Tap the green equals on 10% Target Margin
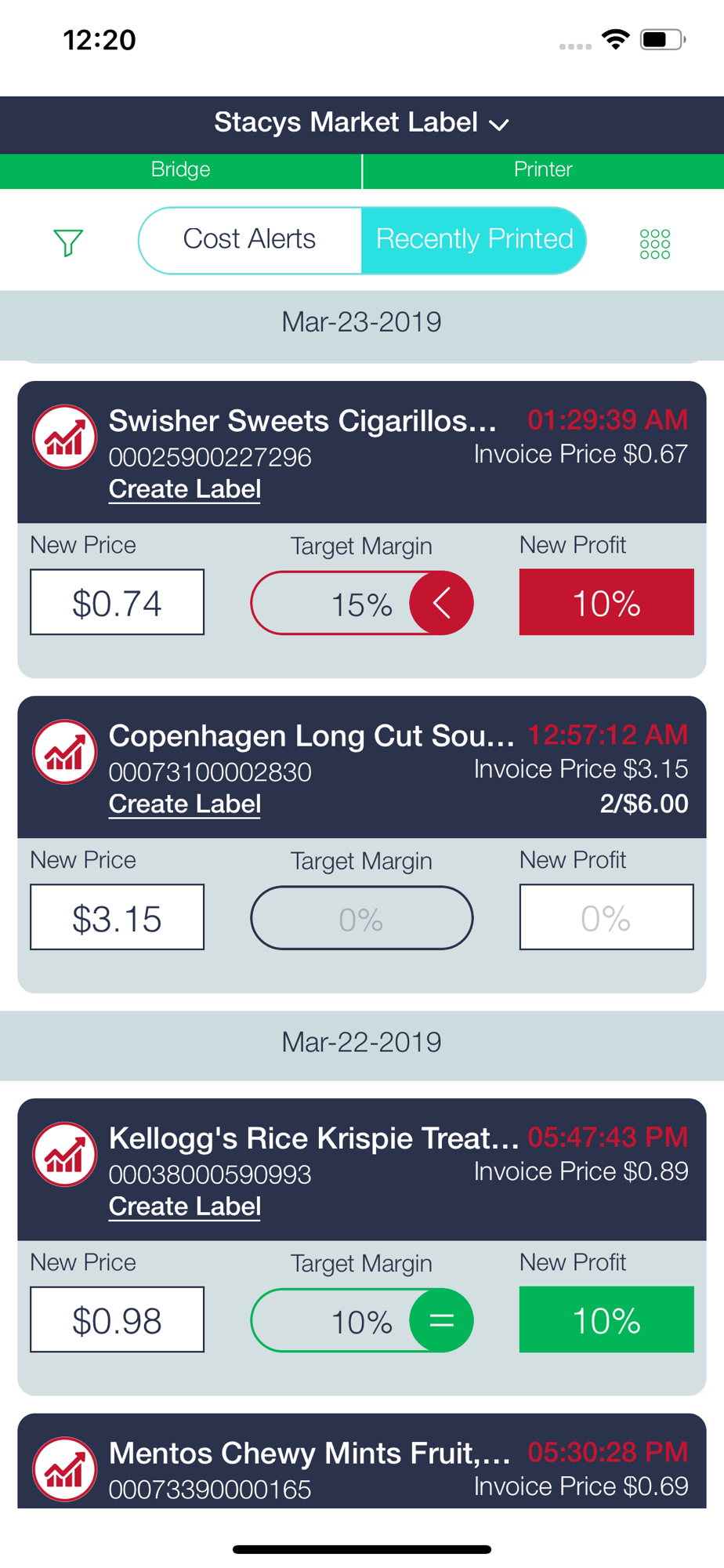 tap(442, 1321)
